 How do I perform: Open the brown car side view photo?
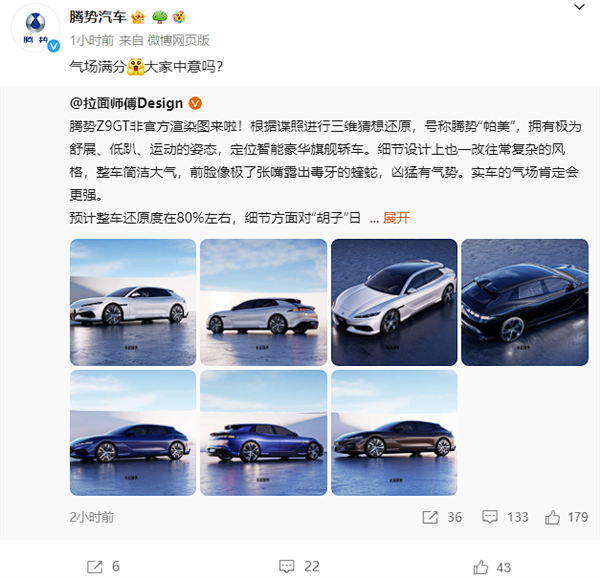(393, 432)
